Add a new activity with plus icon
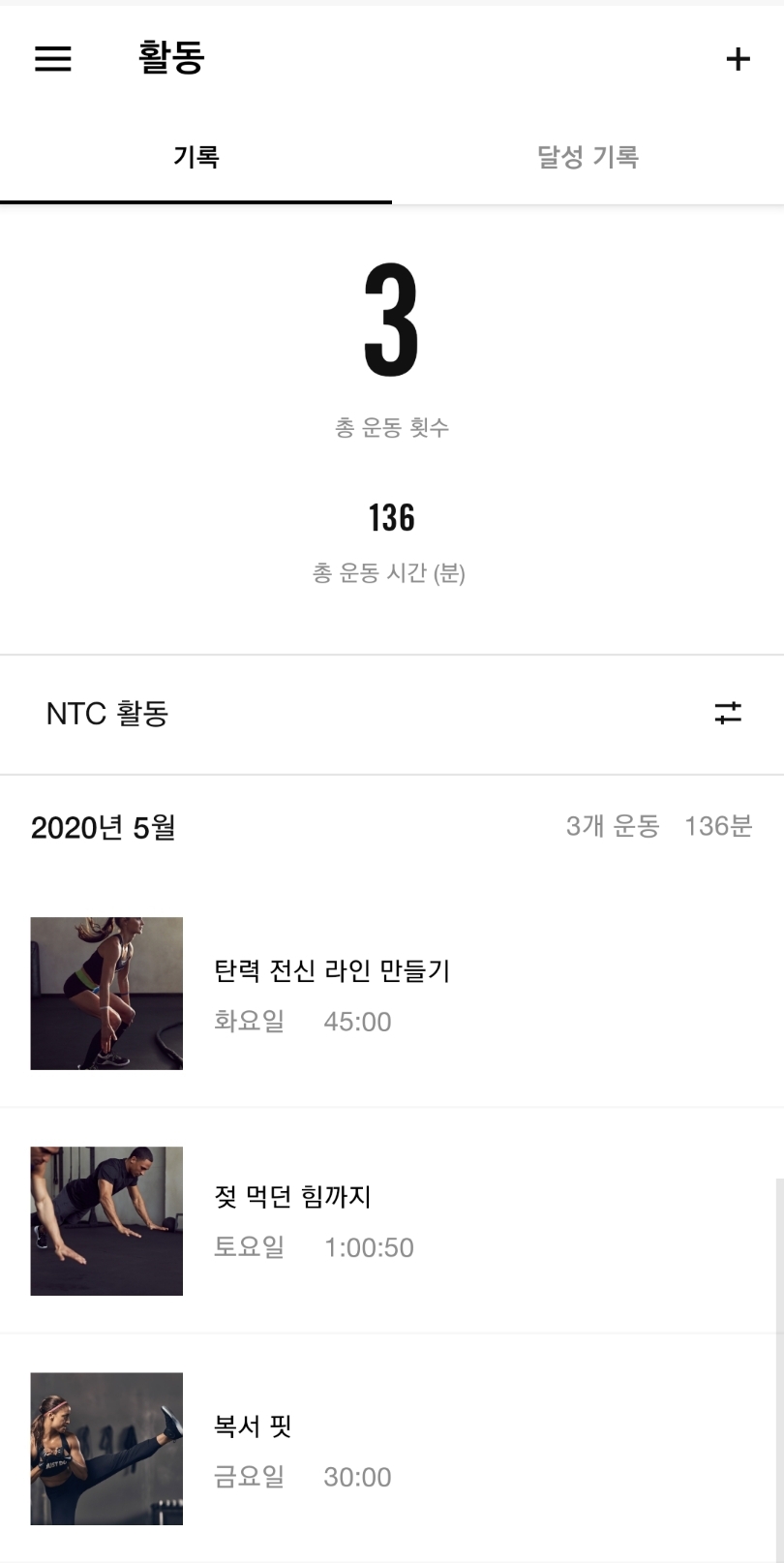 coord(738,59)
